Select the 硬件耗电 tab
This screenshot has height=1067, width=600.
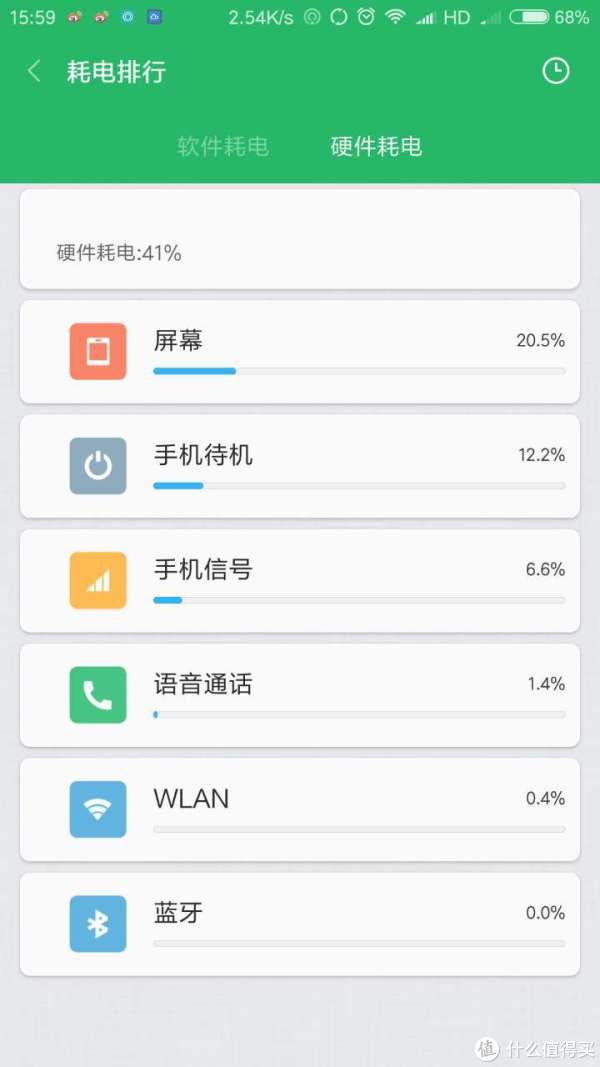coord(376,146)
